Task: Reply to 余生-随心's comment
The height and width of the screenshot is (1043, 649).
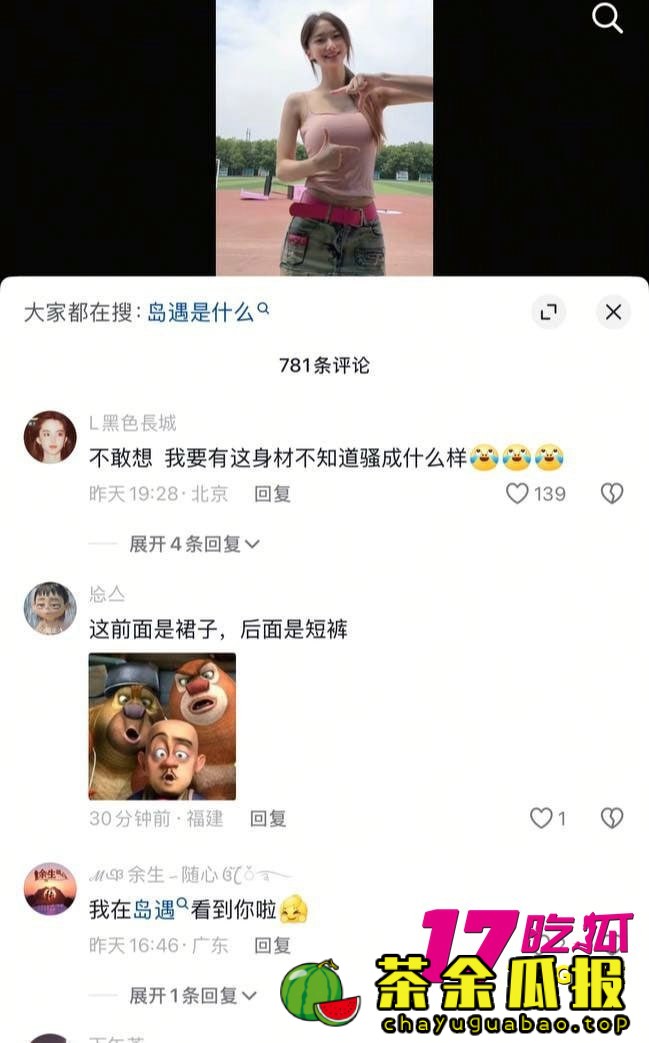Action: (x=272, y=945)
